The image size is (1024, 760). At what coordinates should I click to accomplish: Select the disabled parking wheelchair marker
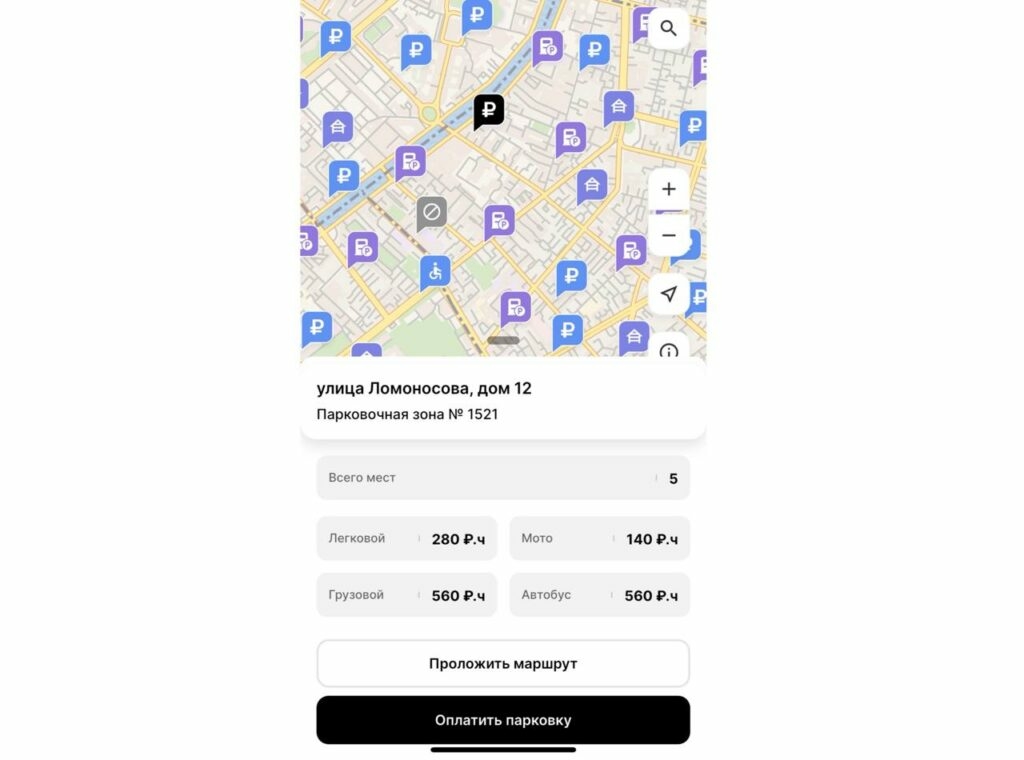point(435,270)
